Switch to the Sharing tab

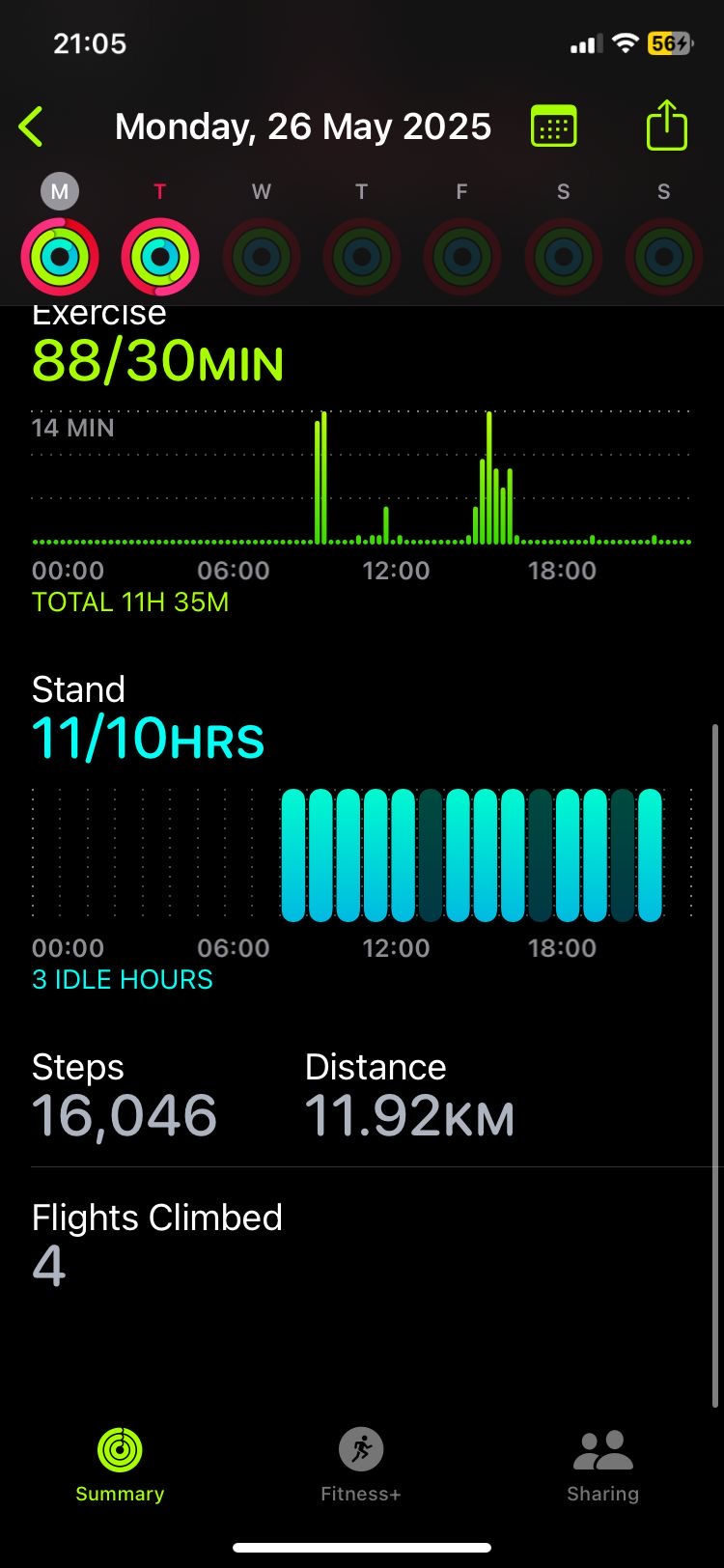[602, 1466]
